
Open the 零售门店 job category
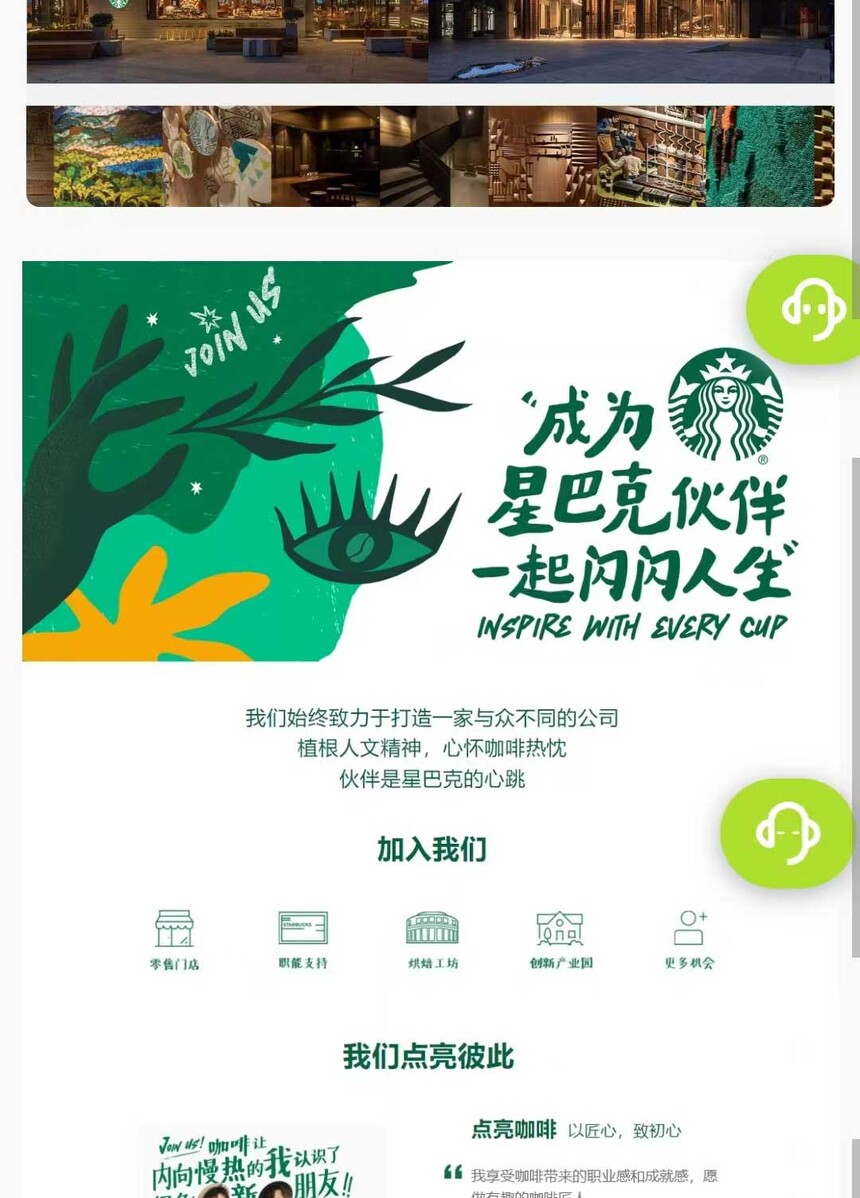[x=174, y=939]
